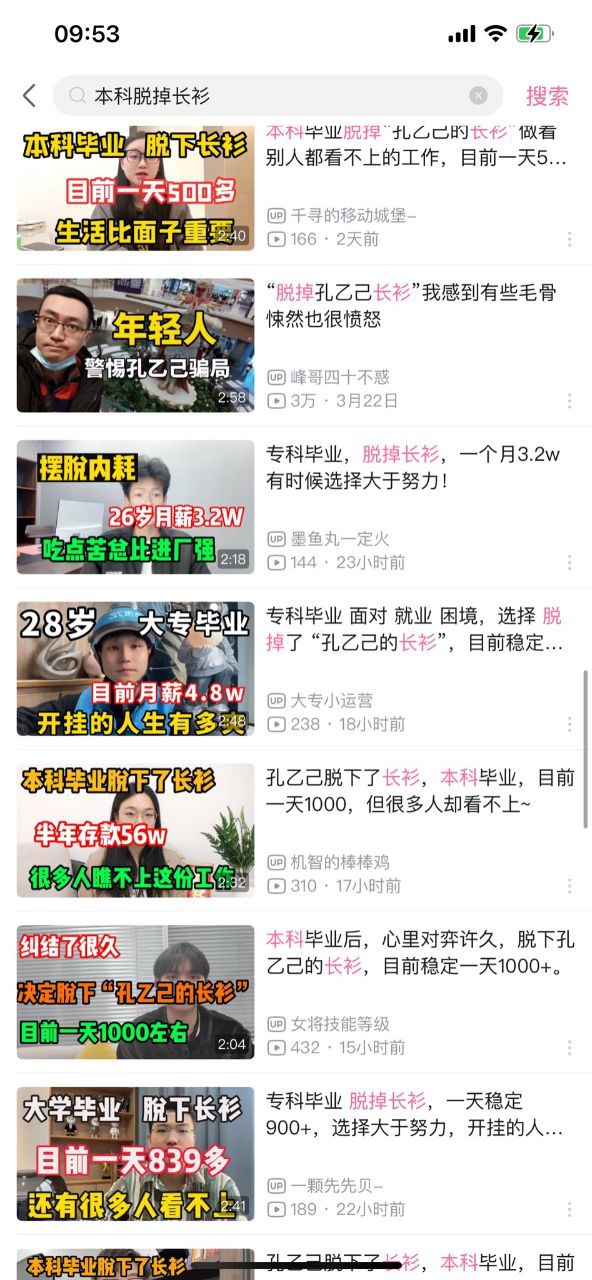Open more options for 千寻的移动城堡's video
This screenshot has width=592, height=1280.
click(x=570, y=239)
